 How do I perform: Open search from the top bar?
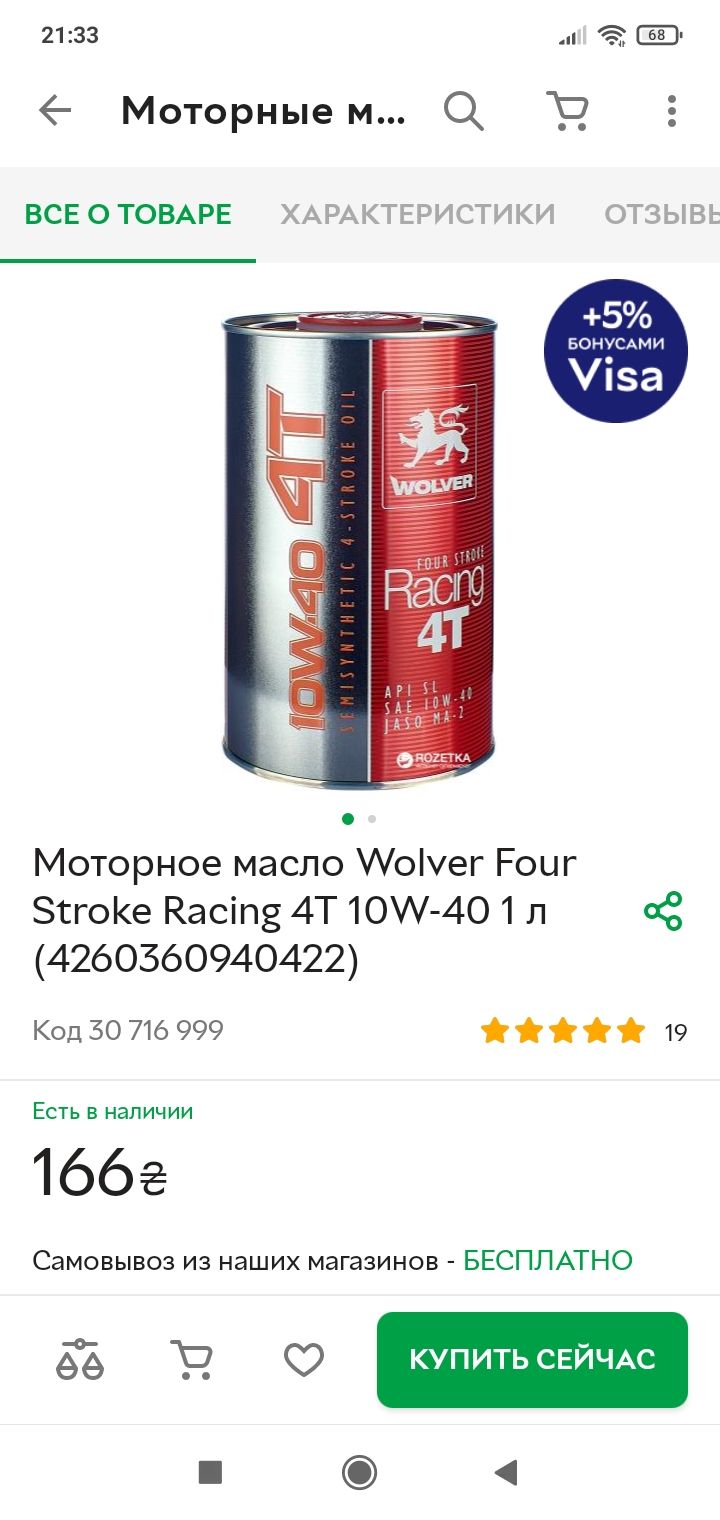tap(463, 111)
